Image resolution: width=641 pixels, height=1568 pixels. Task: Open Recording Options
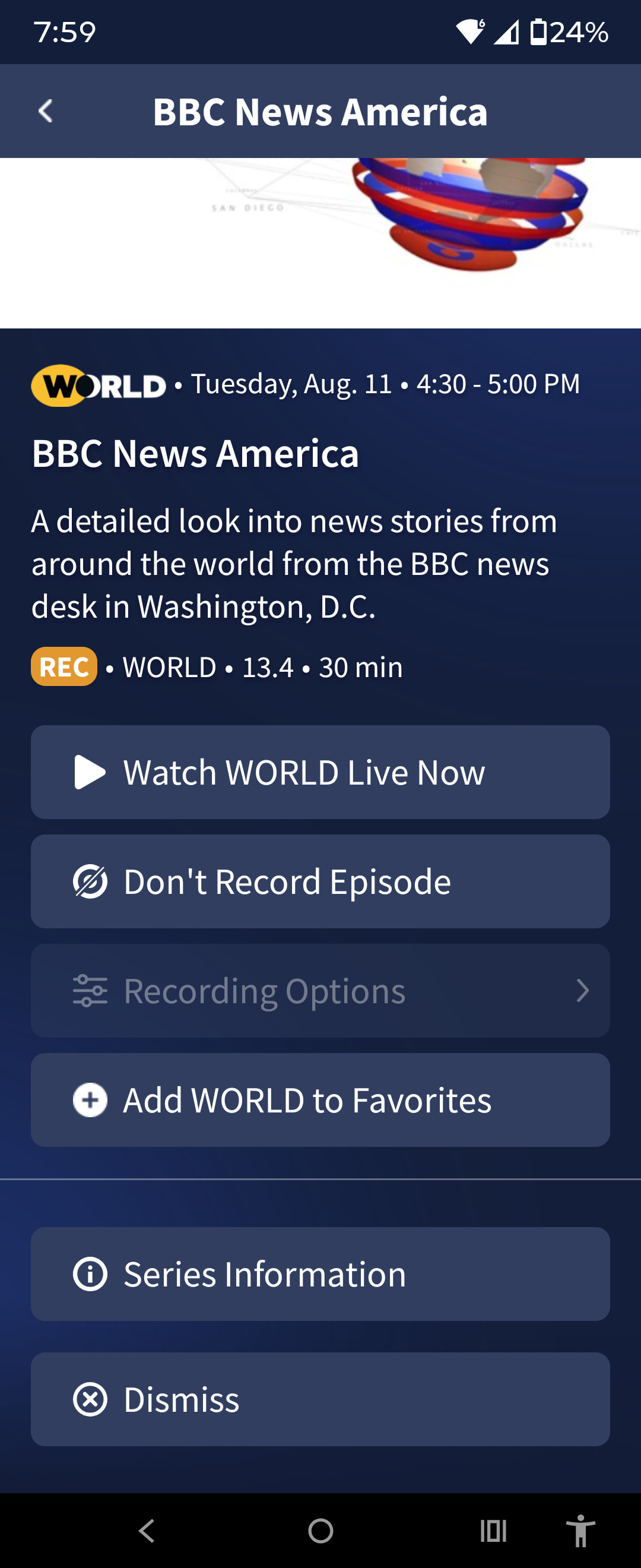point(320,991)
